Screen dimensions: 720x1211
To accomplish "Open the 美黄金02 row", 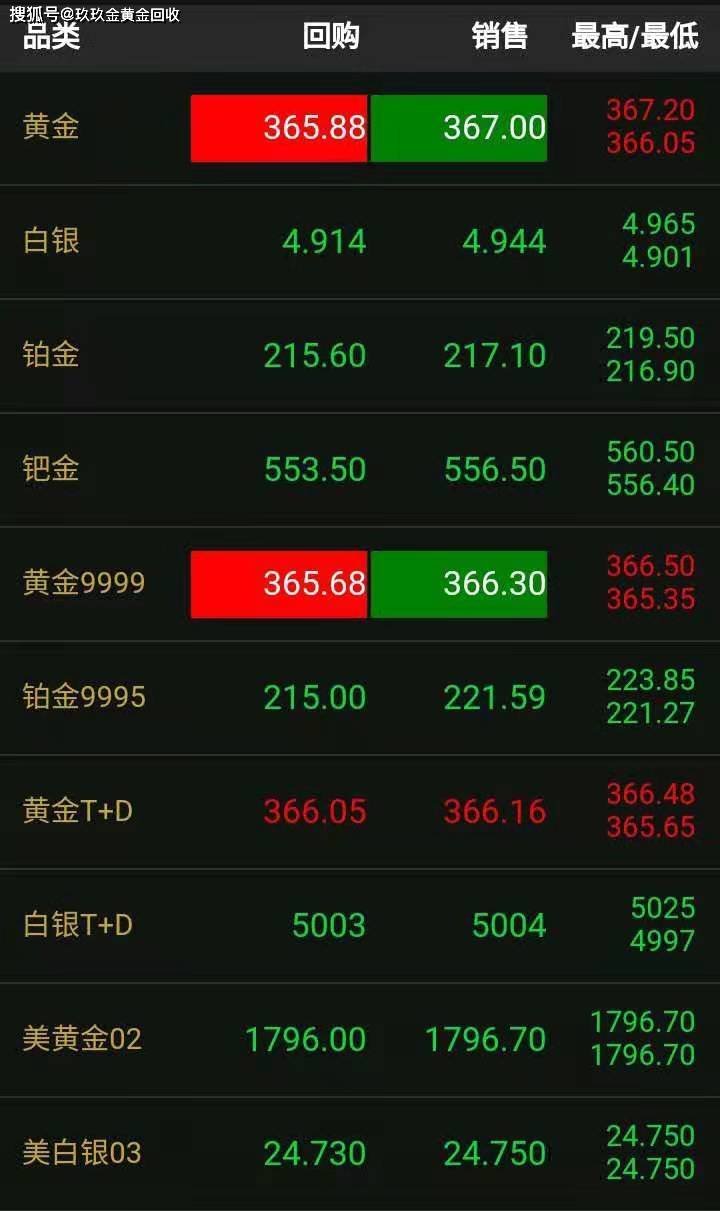I will 360,1040.
